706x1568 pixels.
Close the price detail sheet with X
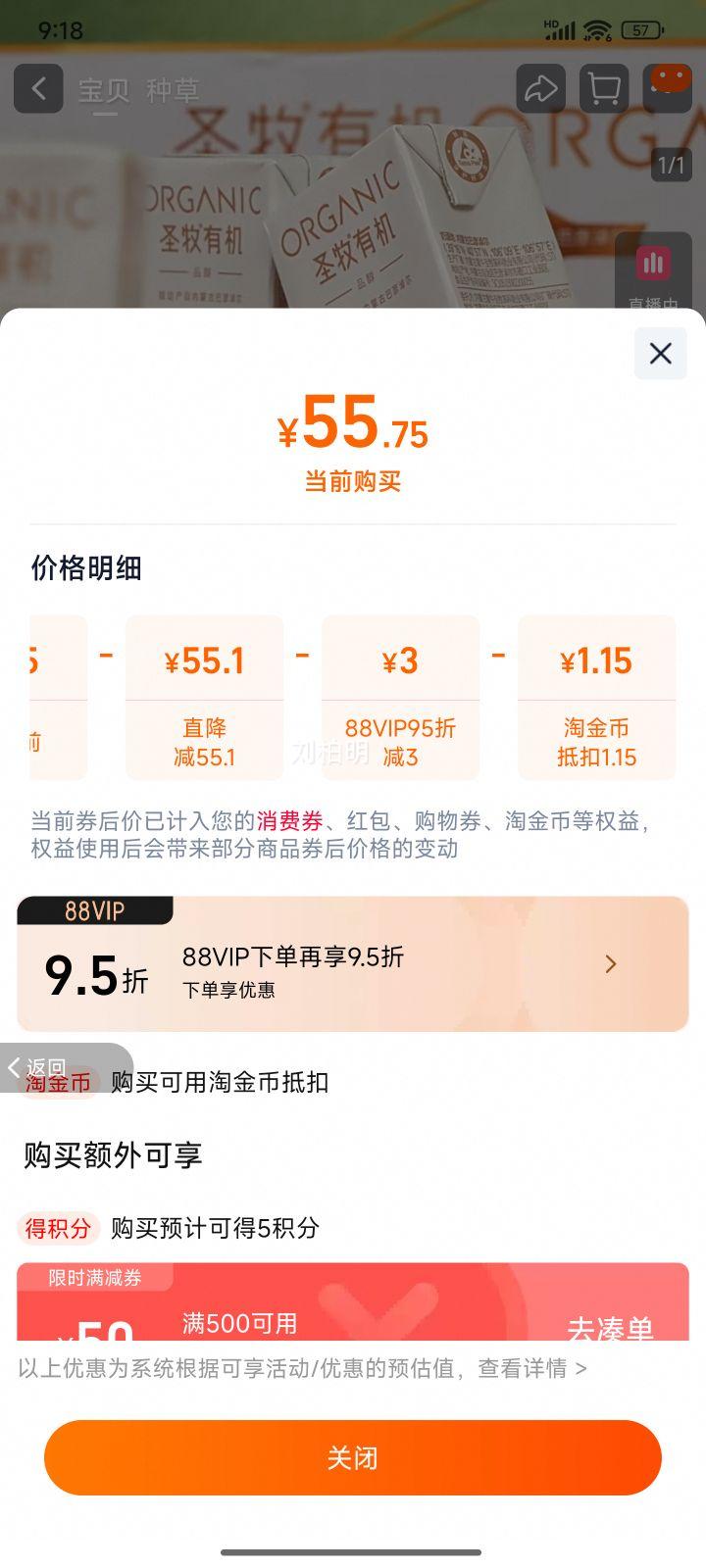tap(660, 354)
